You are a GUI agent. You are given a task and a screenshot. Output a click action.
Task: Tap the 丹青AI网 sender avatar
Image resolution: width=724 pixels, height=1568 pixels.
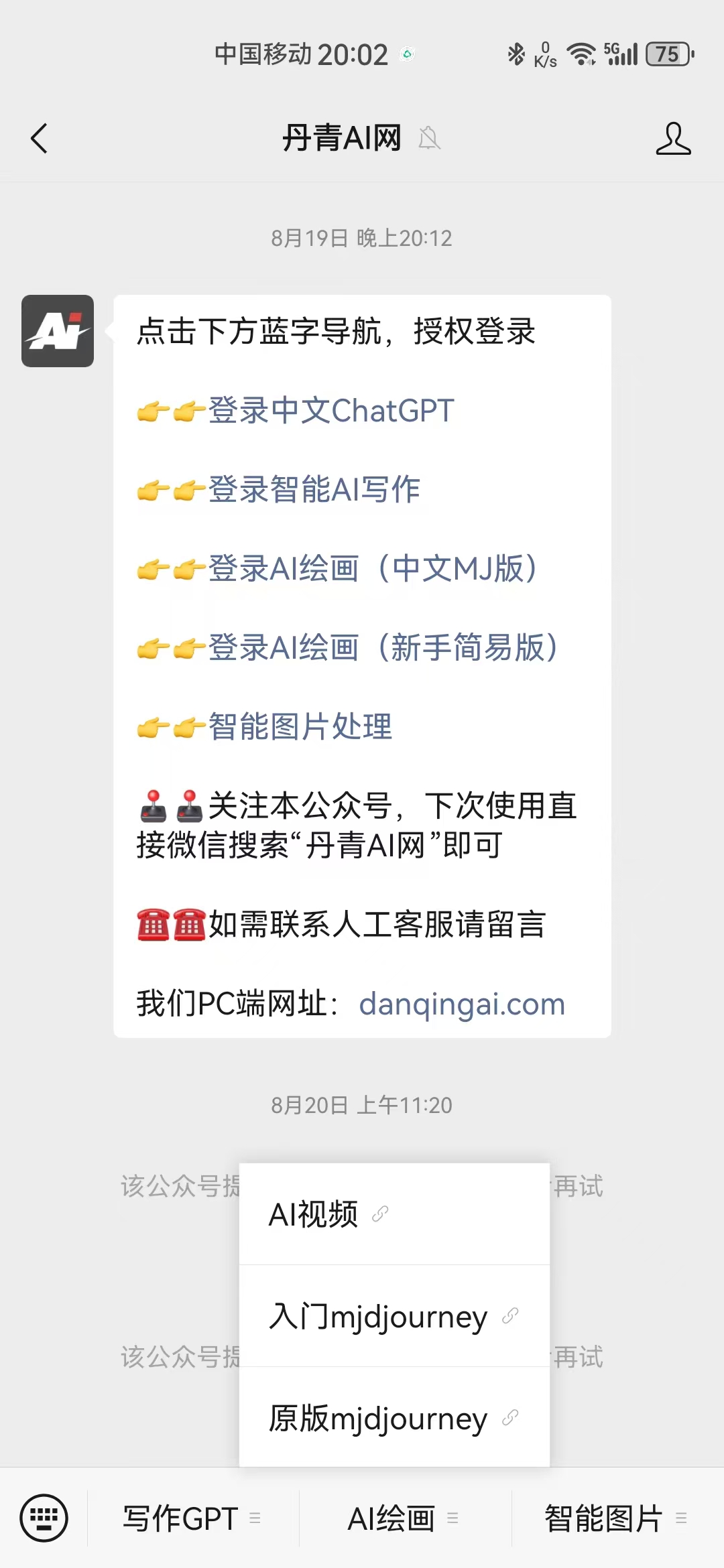(x=58, y=331)
